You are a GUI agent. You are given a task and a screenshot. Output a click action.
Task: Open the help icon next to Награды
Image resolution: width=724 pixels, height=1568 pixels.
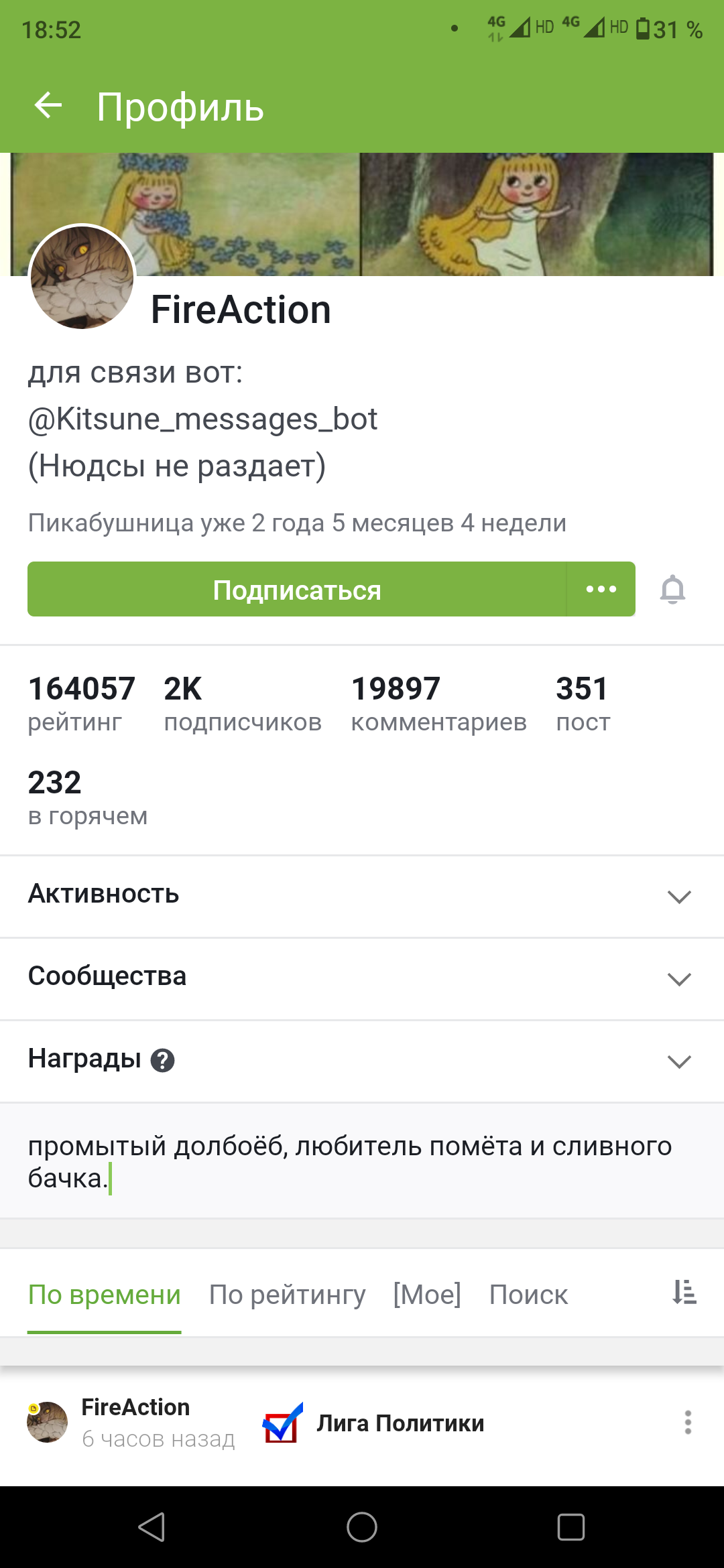[162, 1061]
